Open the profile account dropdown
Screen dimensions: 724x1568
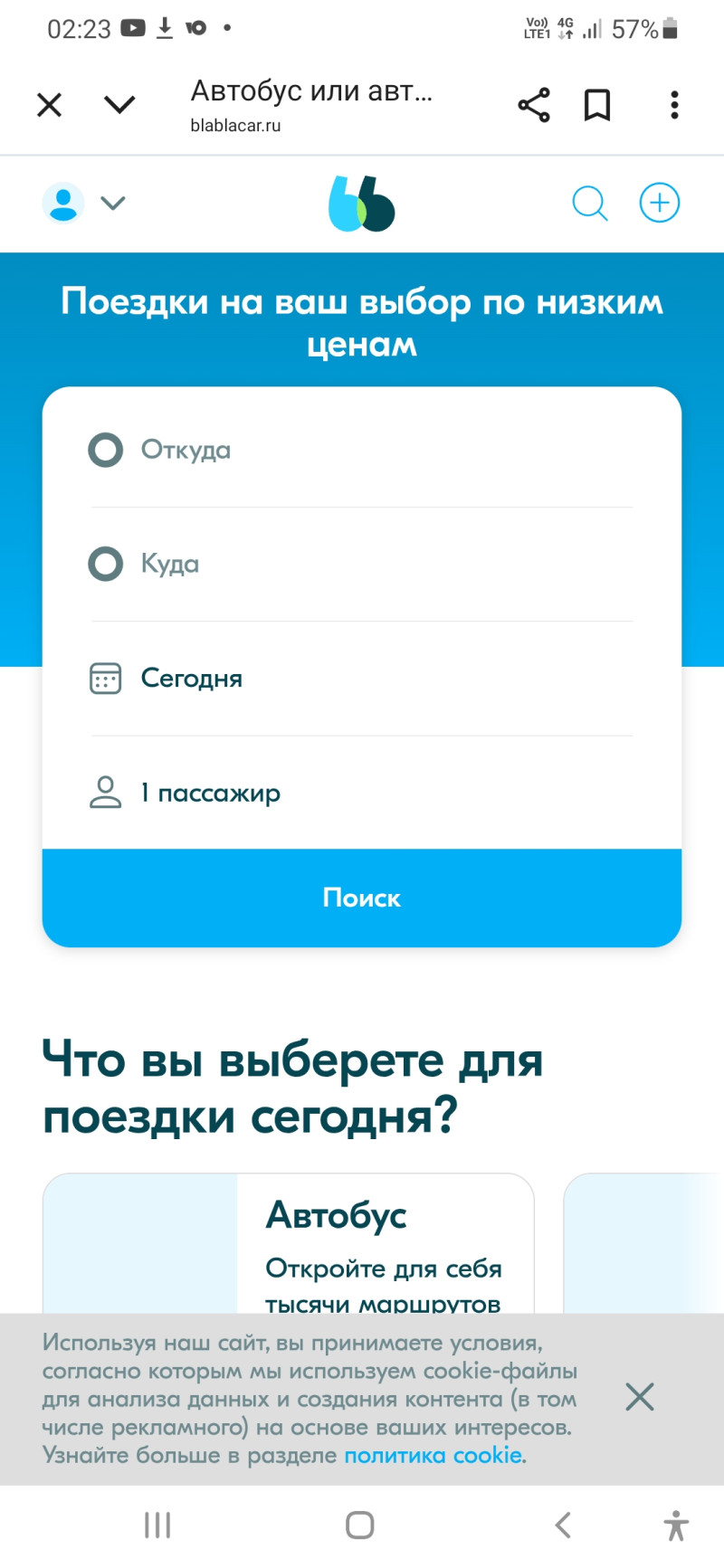[x=84, y=203]
